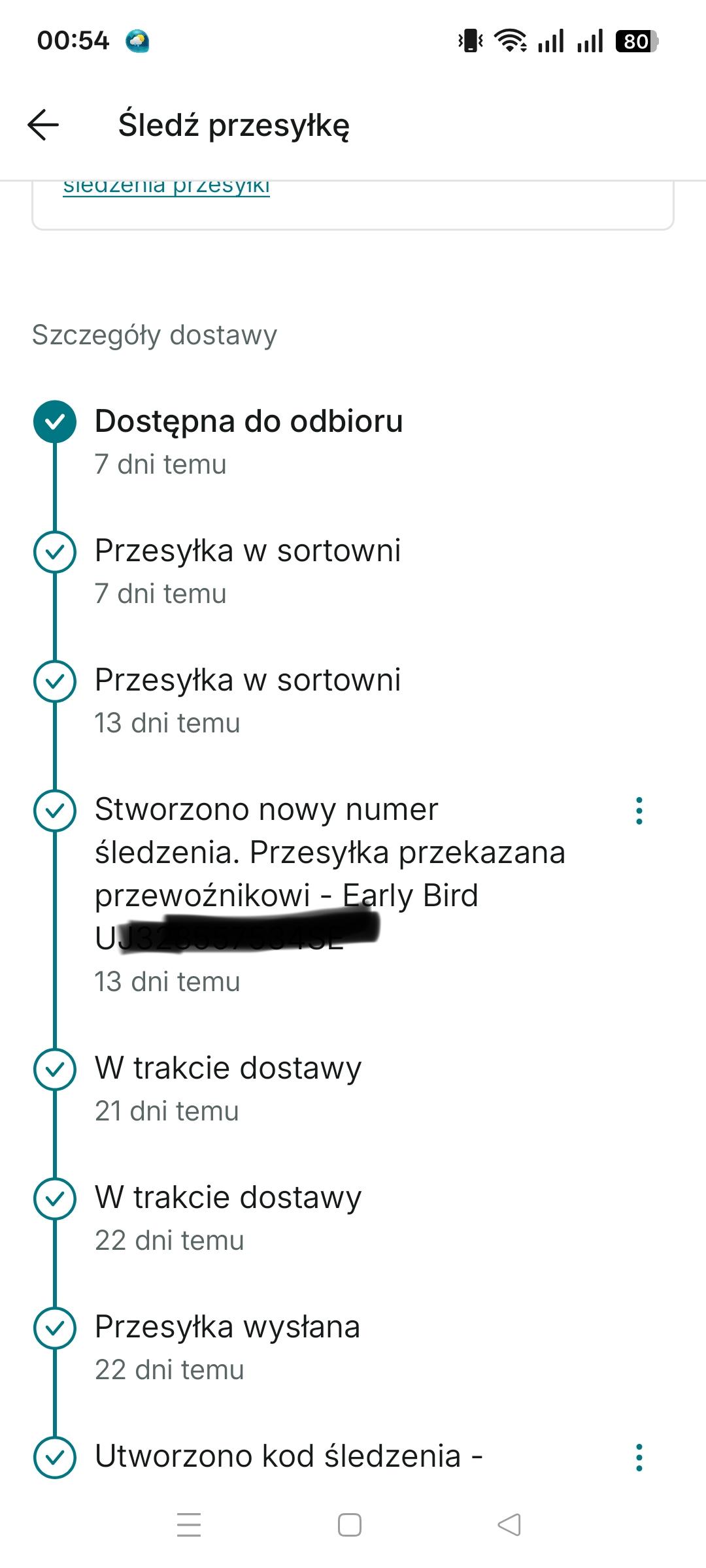Open options for Stworzono nowy numer śledzenia entry

639,811
